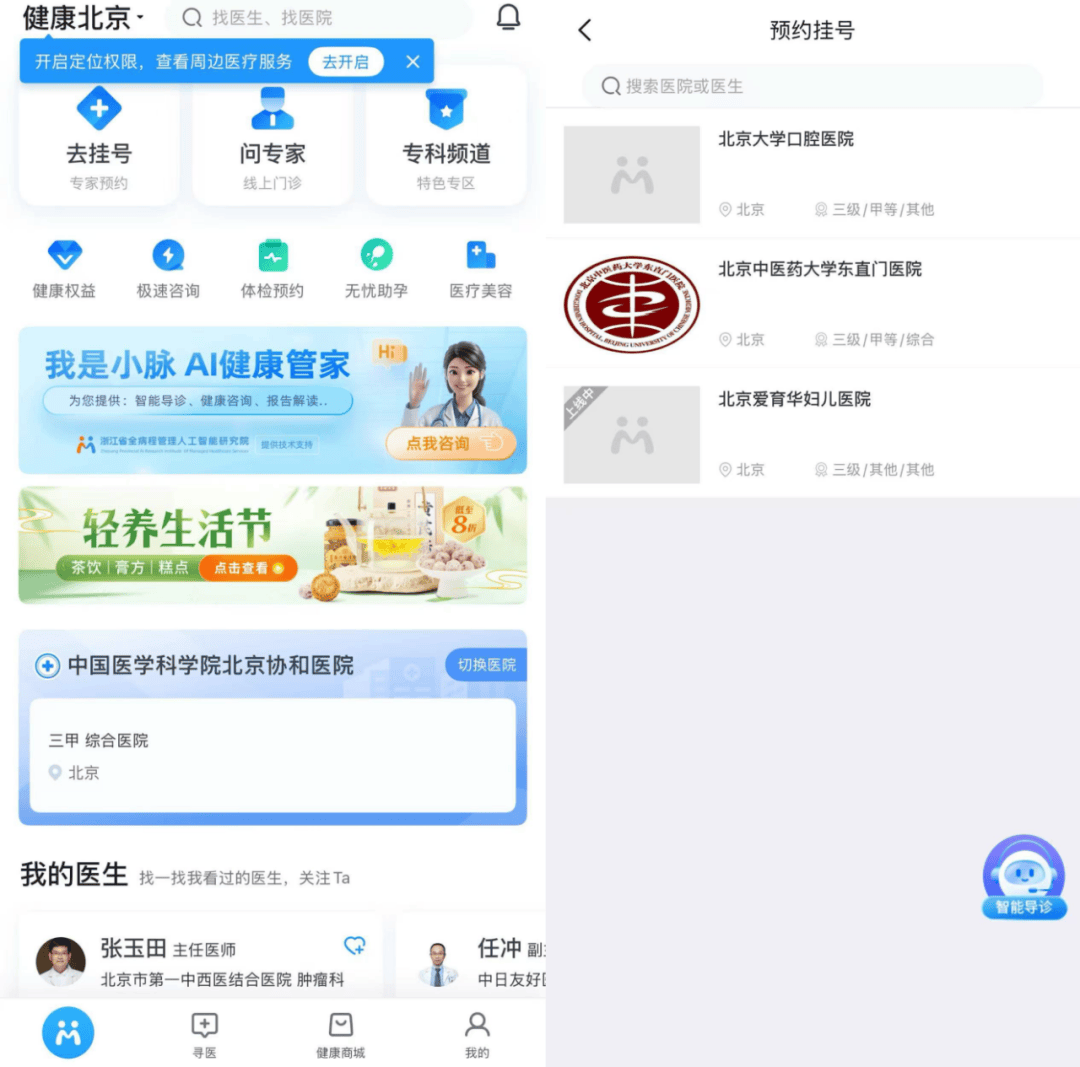Screen dimensions: 1080x1067
Task: Open the 健康北京 city dropdown
Action: 84,17
